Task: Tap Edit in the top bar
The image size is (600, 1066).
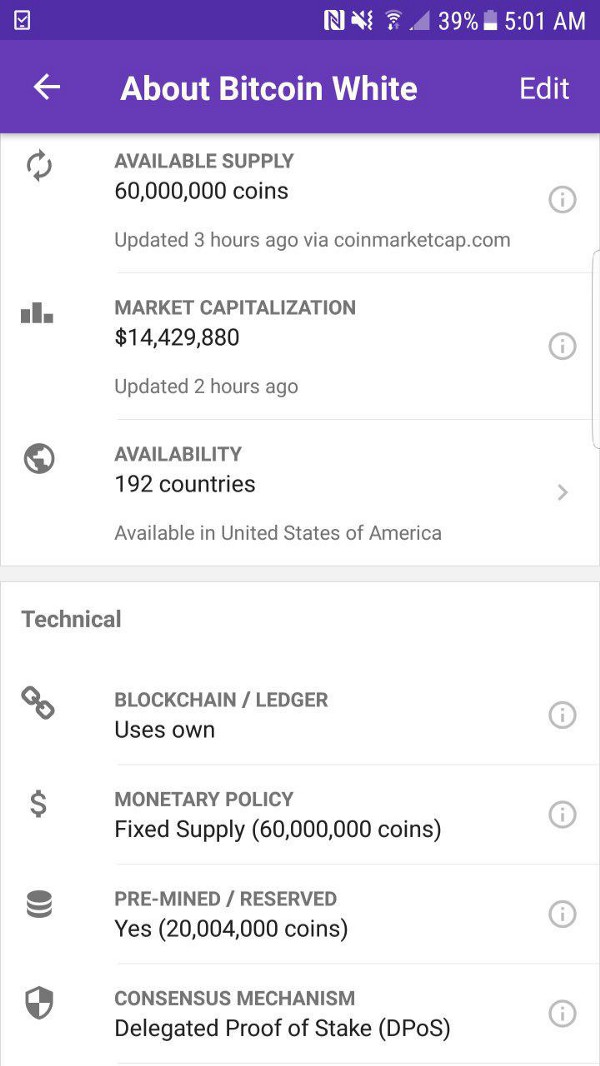Action: [544, 88]
